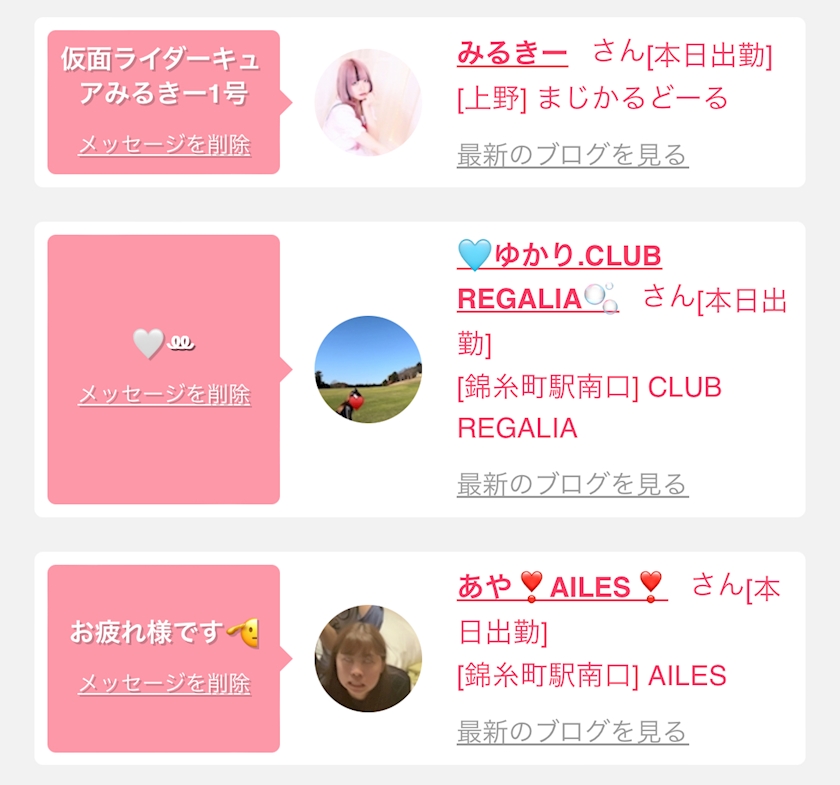The height and width of the screenshot is (785, 840).
Task: View あや's latest blog
Action: [x=572, y=732]
